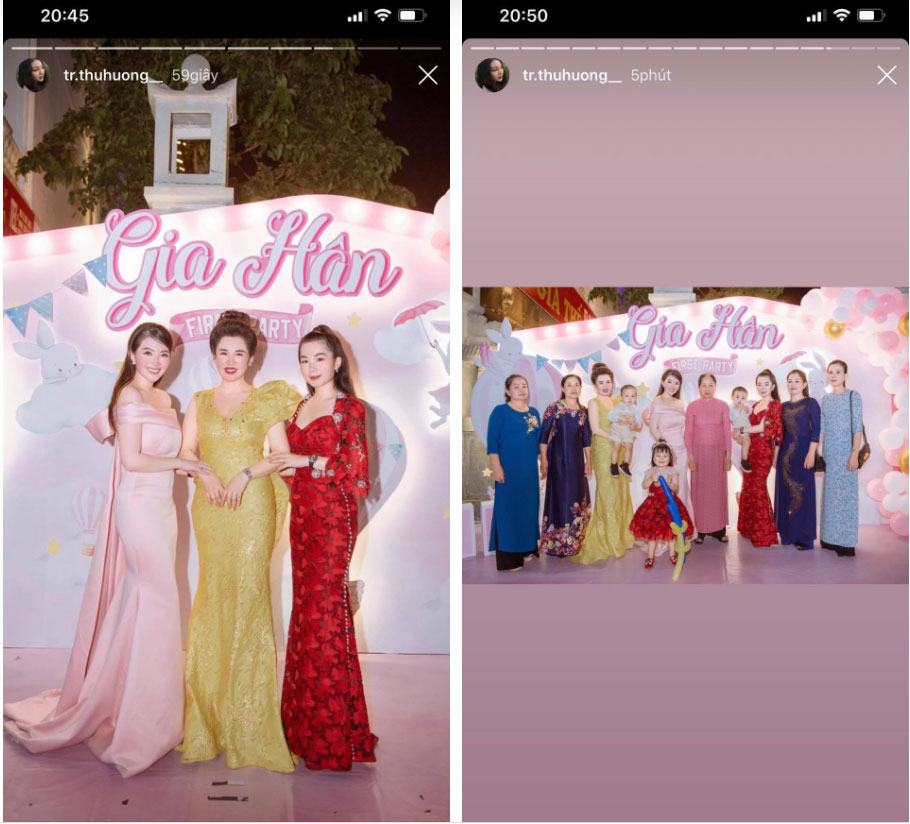Close the story posted 5 phút ago
The image size is (910, 824).
[886, 75]
